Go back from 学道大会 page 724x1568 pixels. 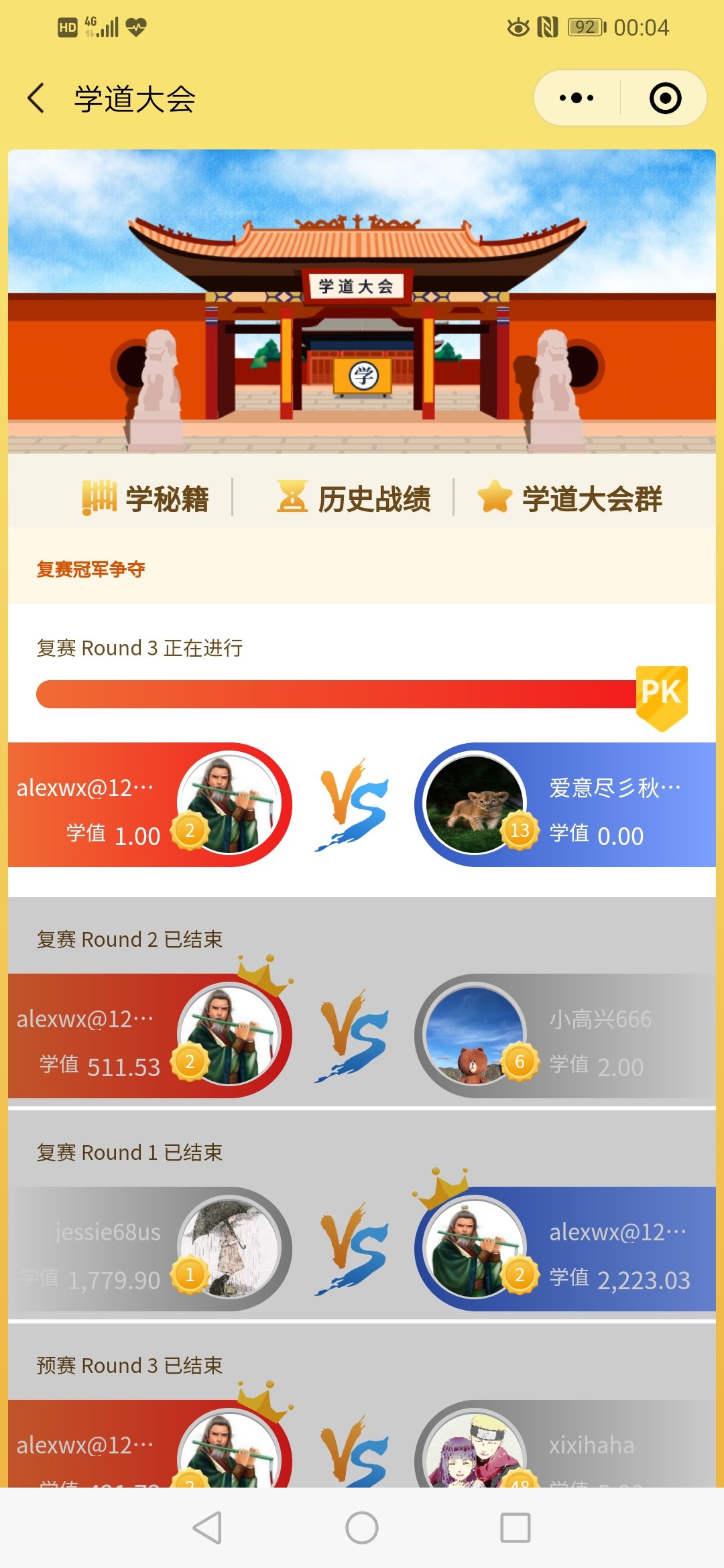click(x=37, y=99)
